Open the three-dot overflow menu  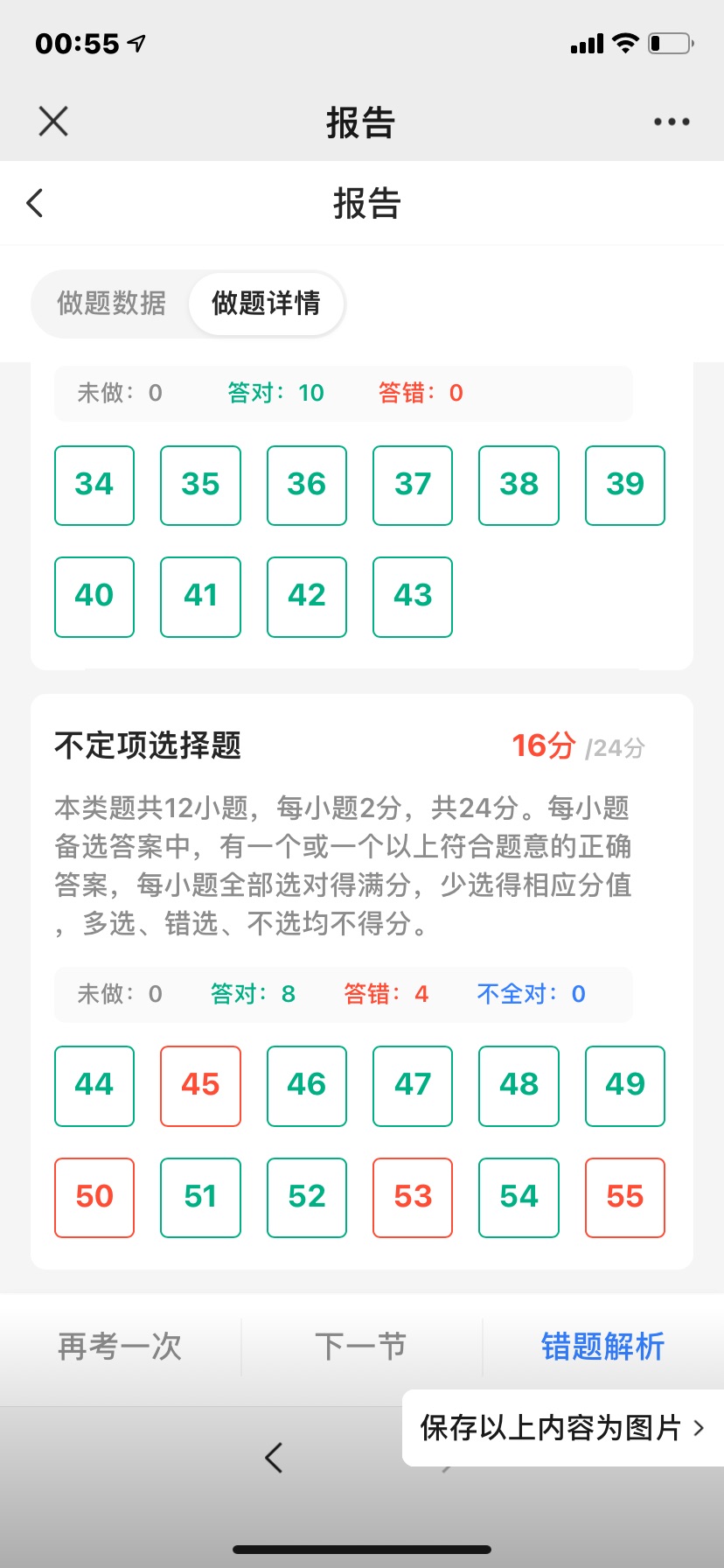(x=672, y=122)
